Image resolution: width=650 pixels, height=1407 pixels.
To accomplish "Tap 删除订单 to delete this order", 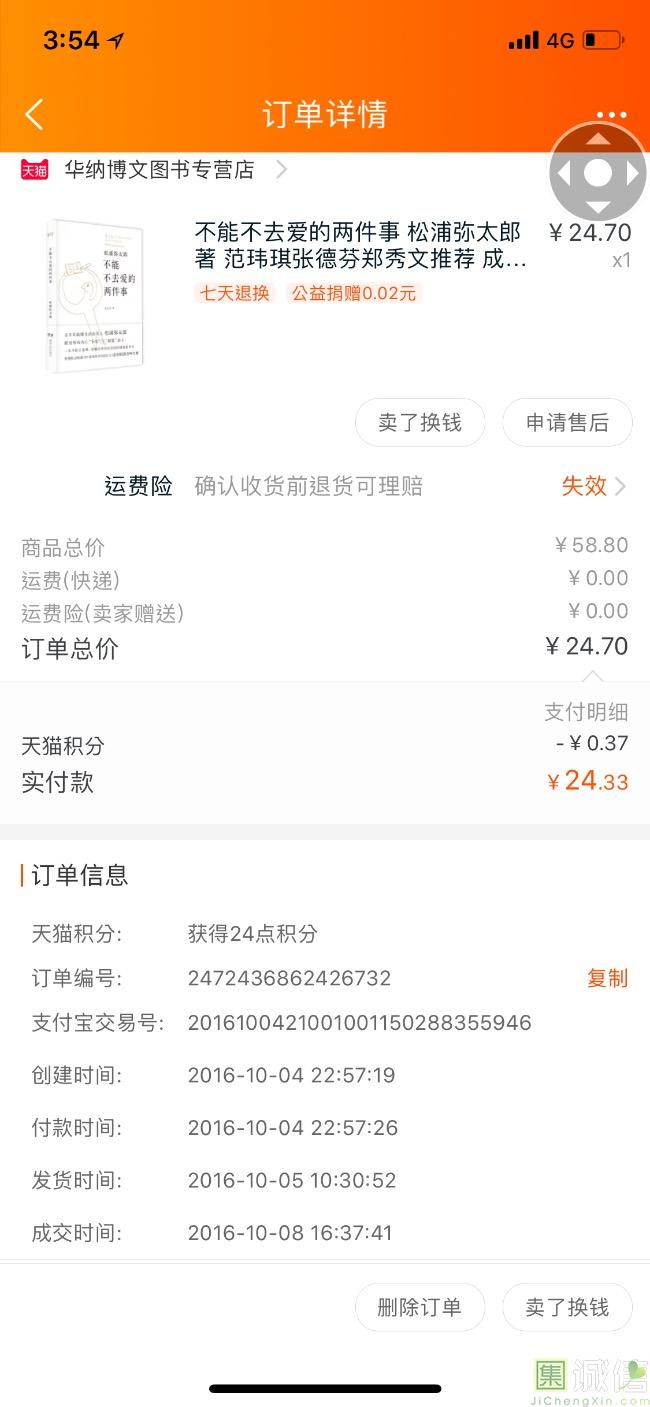I will point(420,1307).
